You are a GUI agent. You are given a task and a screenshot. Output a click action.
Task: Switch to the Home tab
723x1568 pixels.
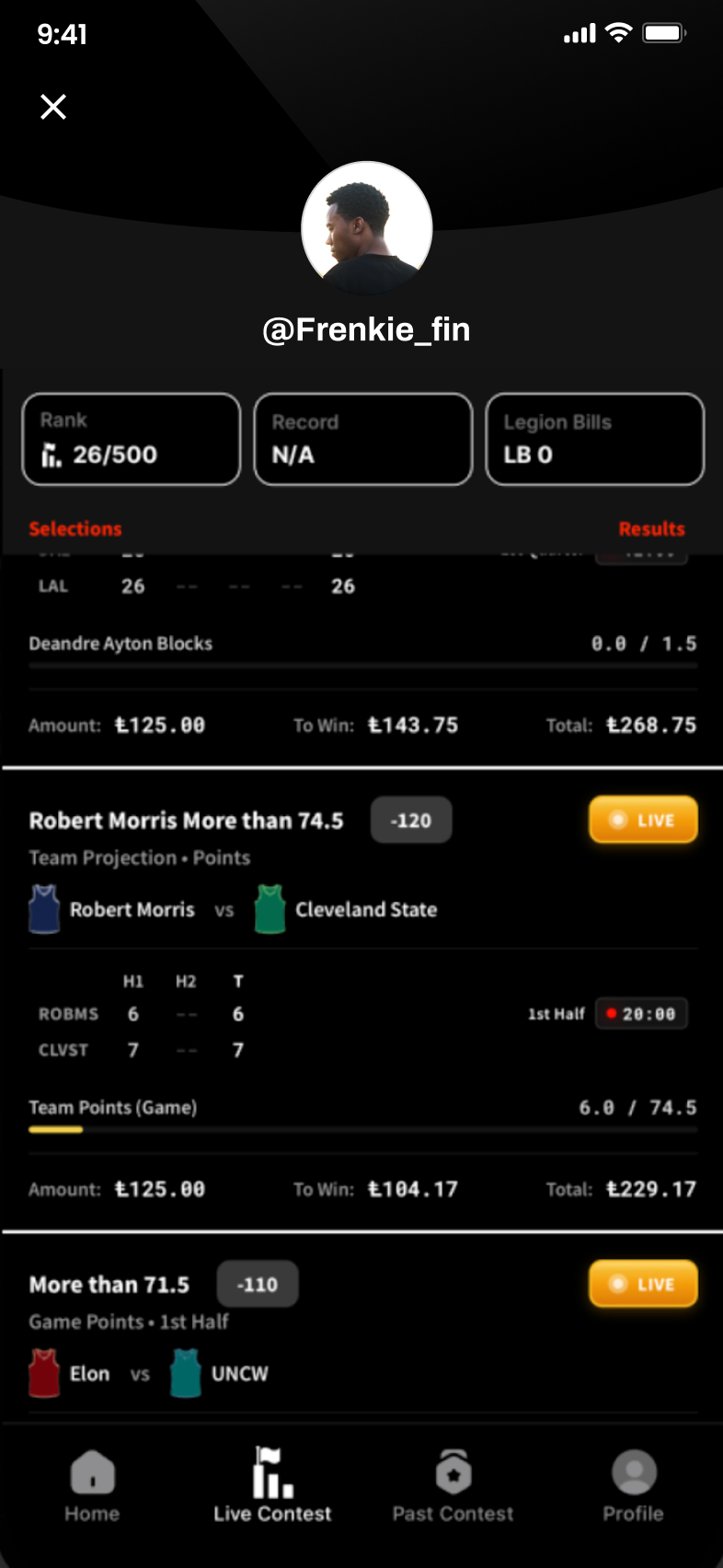[x=92, y=1486]
